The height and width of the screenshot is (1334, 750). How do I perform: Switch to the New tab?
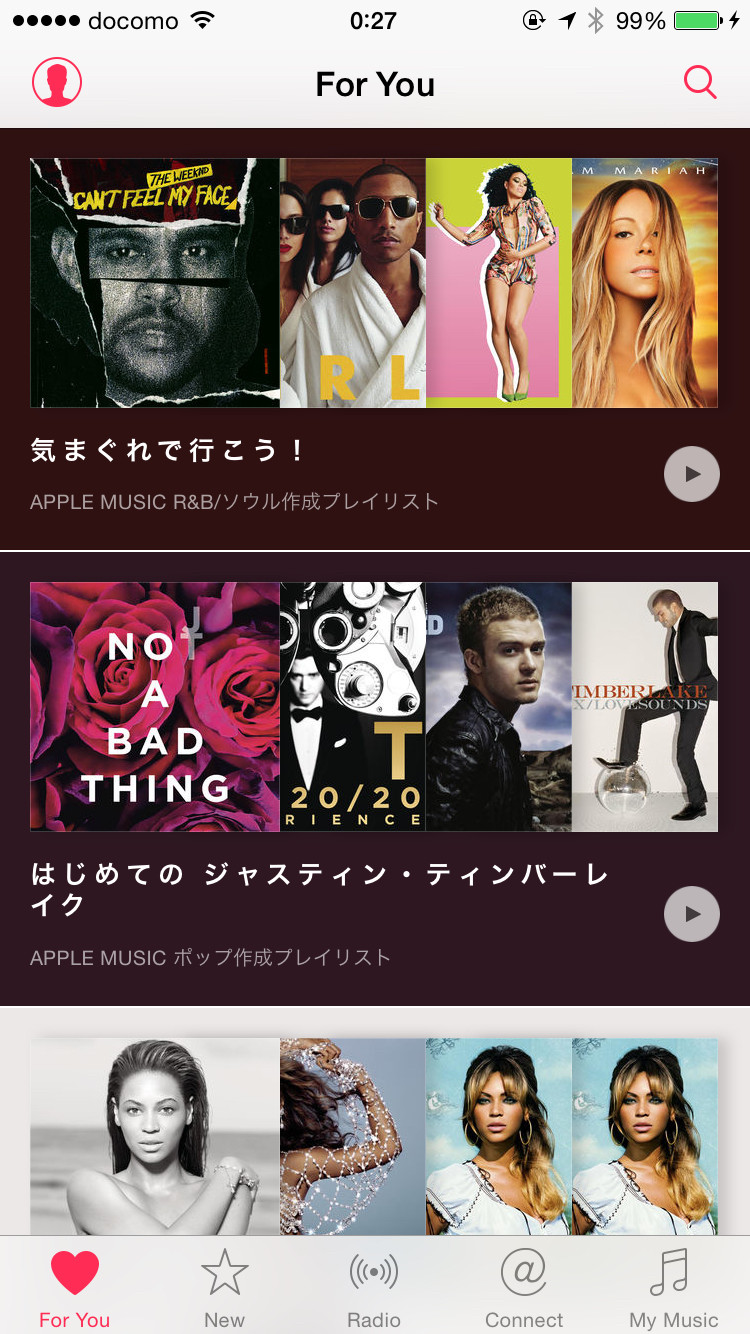tap(224, 1288)
